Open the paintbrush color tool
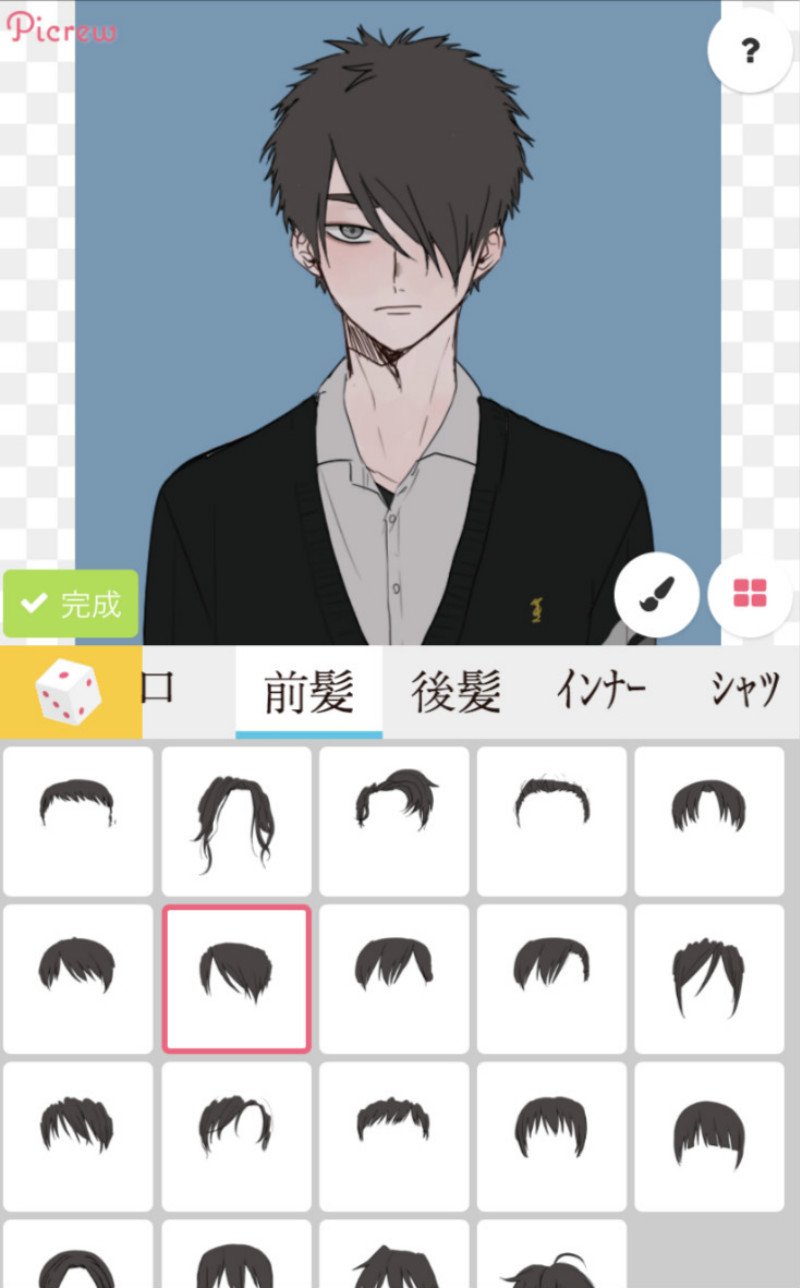Screen dimensions: 800x1288 pyautogui.click(x=656, y=594)
